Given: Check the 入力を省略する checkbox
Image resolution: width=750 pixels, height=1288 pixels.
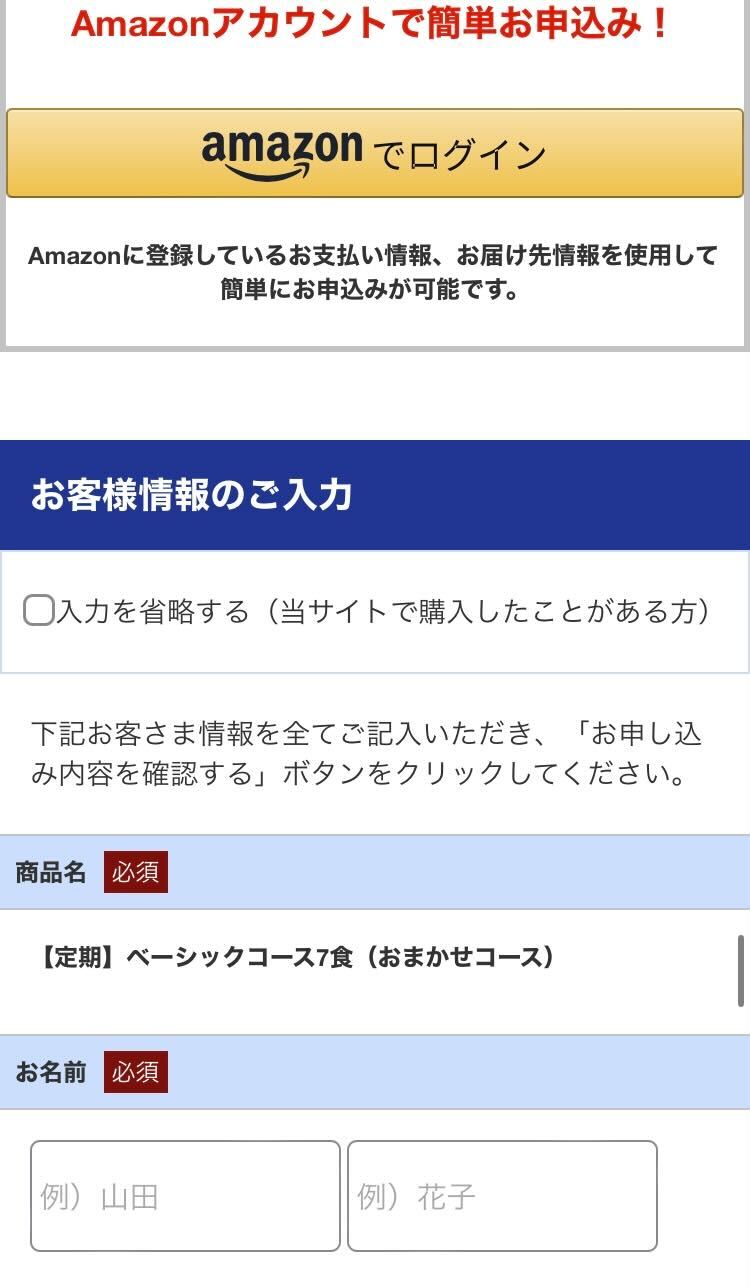Looking at the screenshot, I should click(39, 610).
